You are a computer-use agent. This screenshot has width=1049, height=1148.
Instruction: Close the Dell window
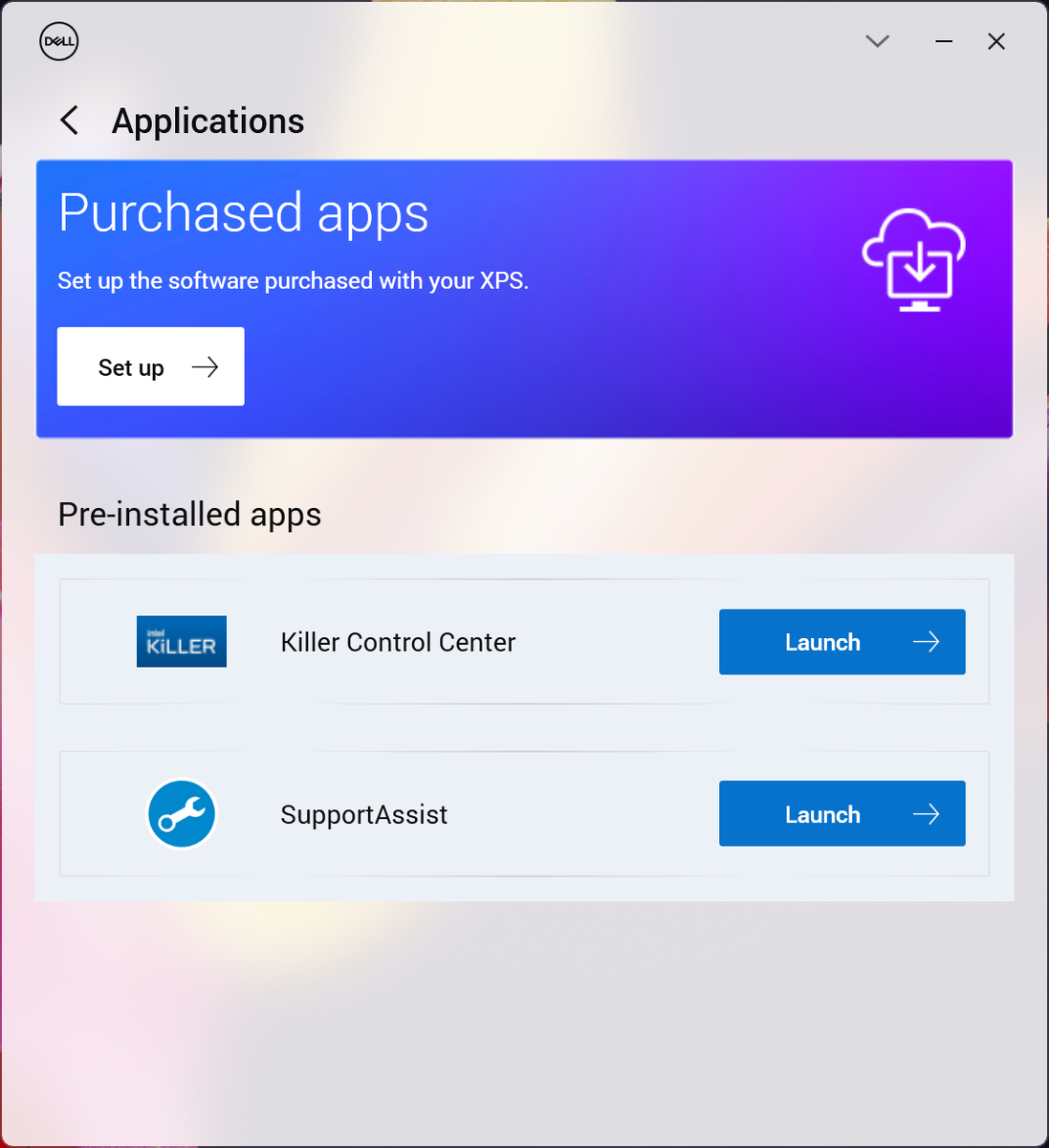(996, 41)
